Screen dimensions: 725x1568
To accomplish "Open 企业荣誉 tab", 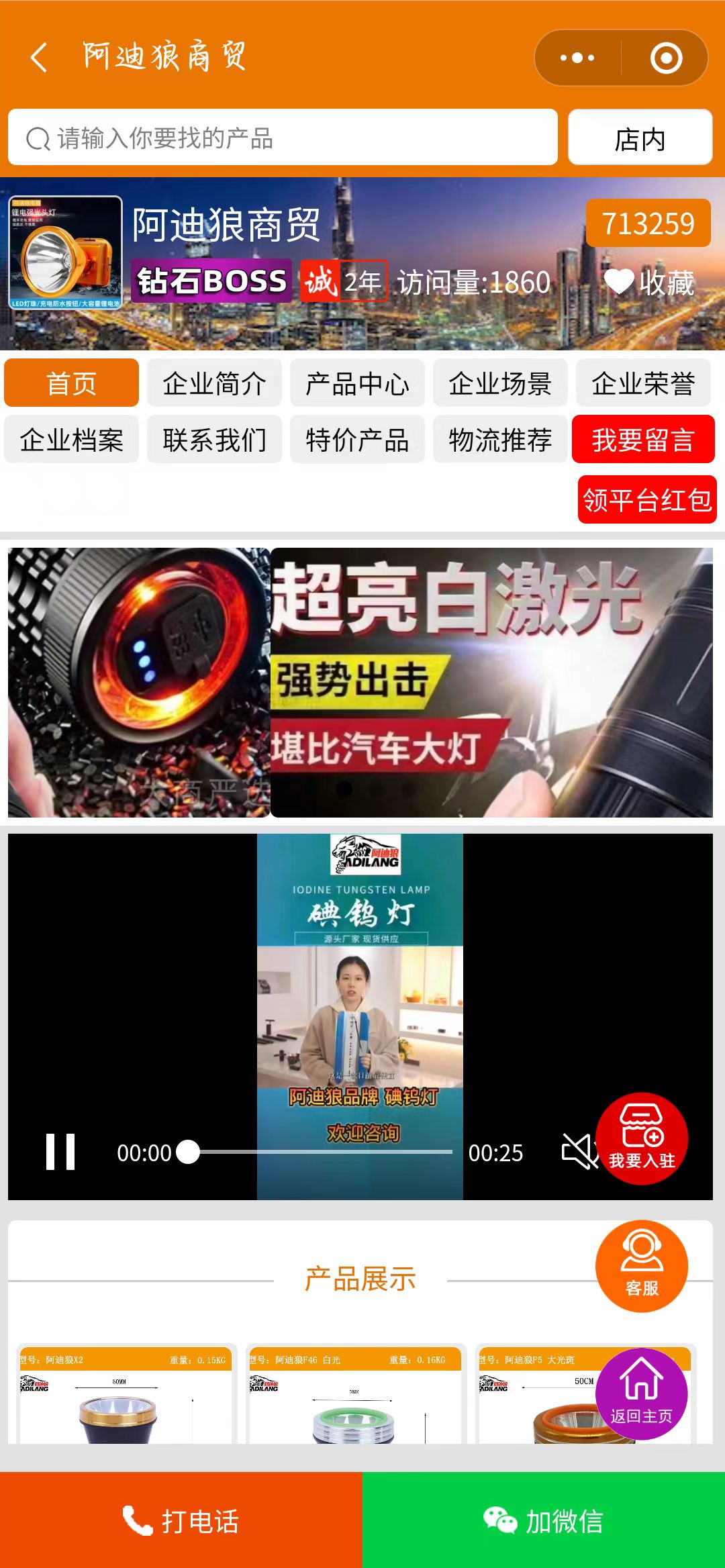I will (643, 384).
